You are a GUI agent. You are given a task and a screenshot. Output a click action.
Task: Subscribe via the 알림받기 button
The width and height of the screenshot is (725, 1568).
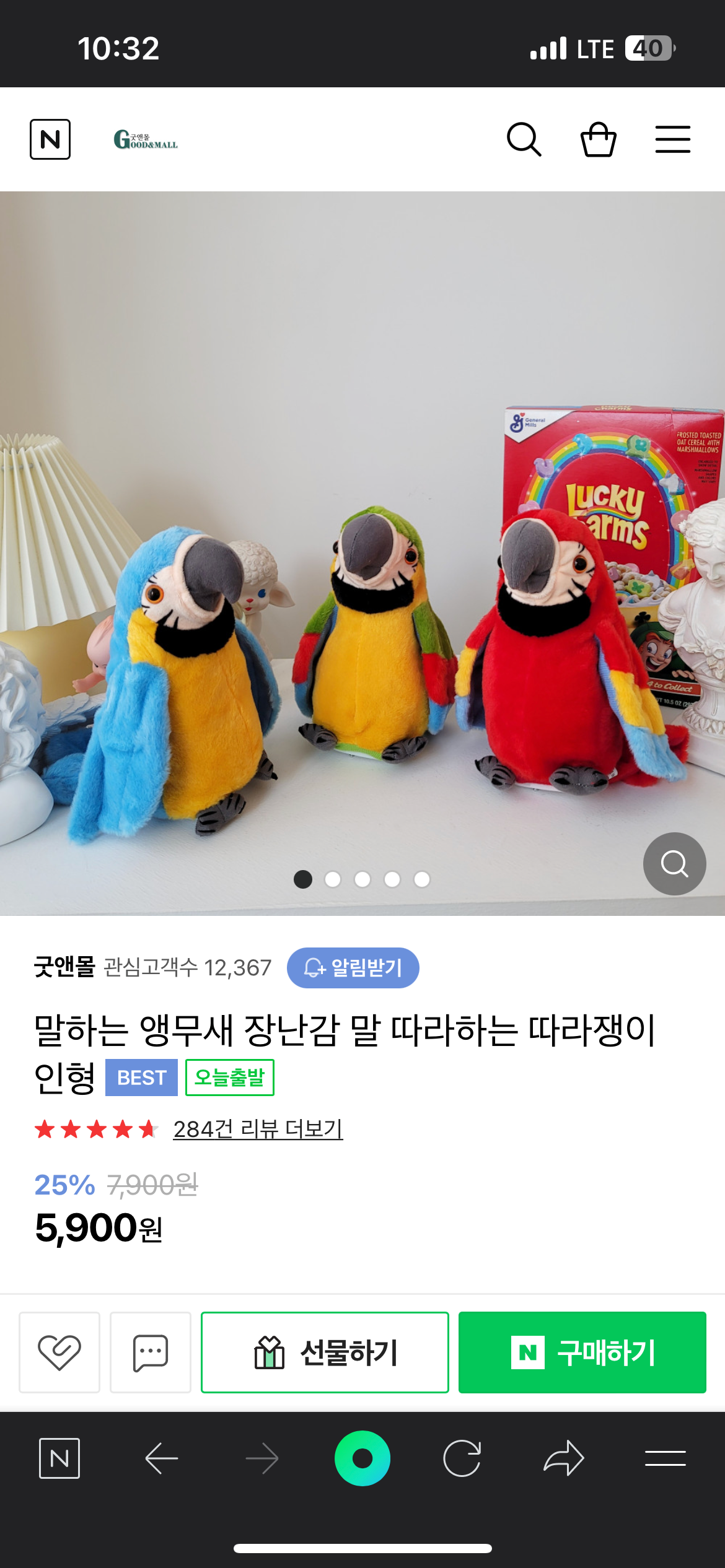pos(353,967)
